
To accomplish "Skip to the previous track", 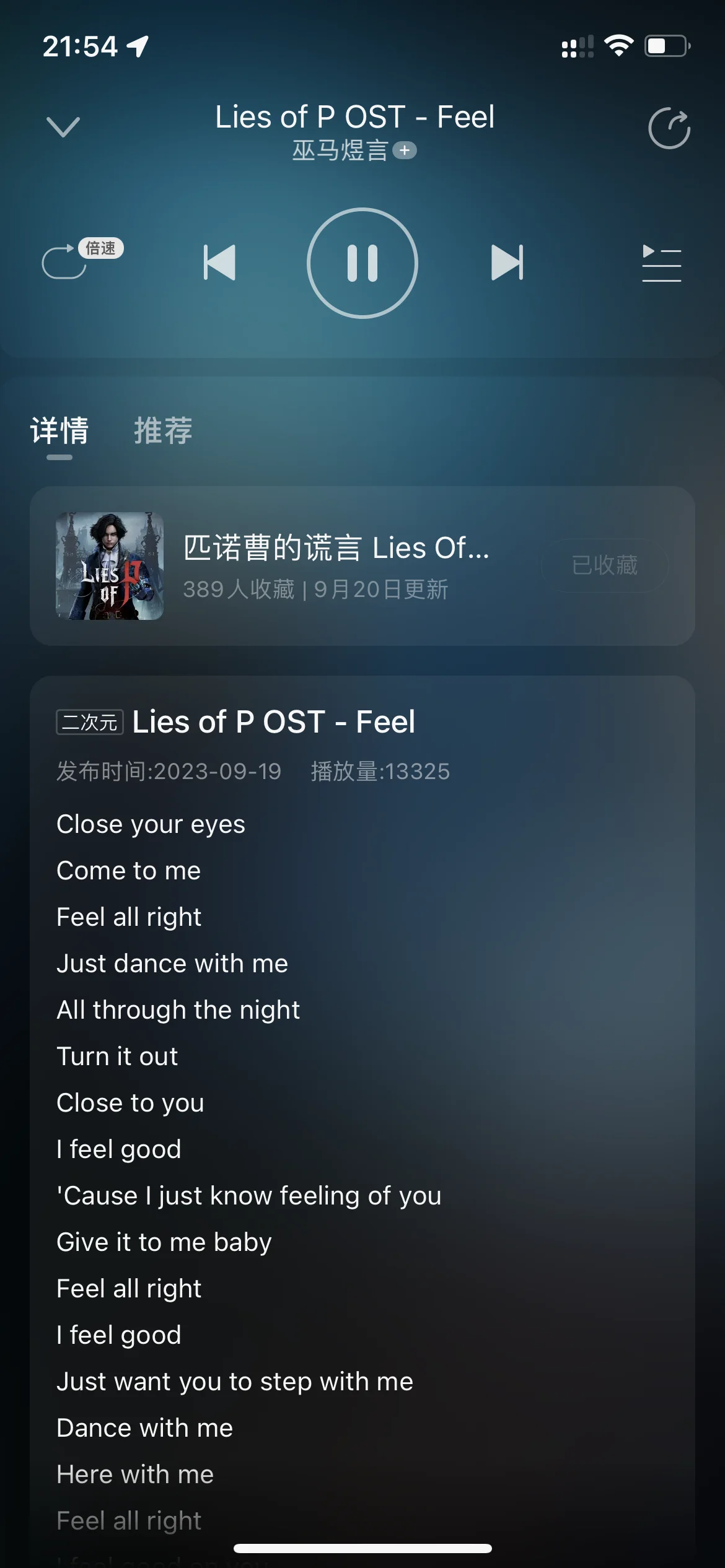I will pos(220,263).
